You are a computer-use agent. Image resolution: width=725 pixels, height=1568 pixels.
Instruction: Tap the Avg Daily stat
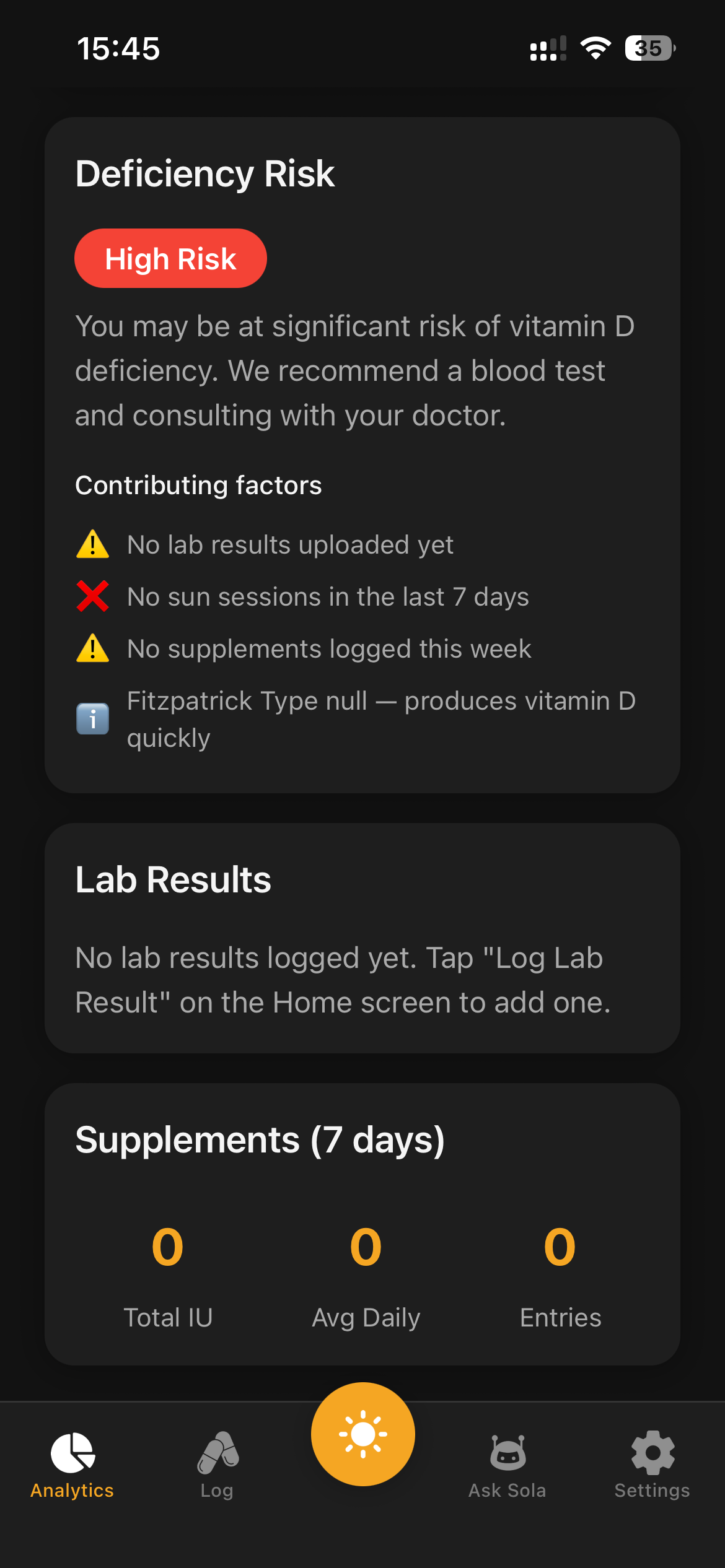pos(365,1248)
